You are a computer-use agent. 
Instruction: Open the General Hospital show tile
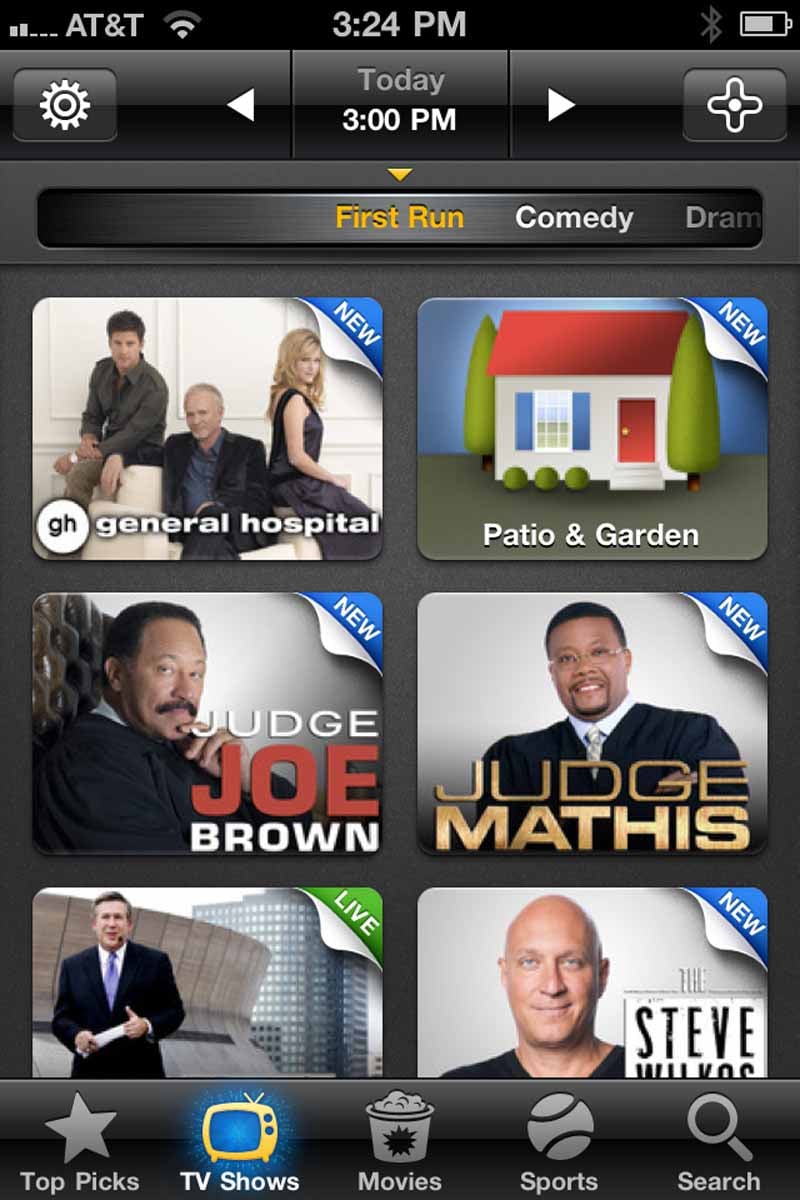pyautogui.click(x=208, y=428)
